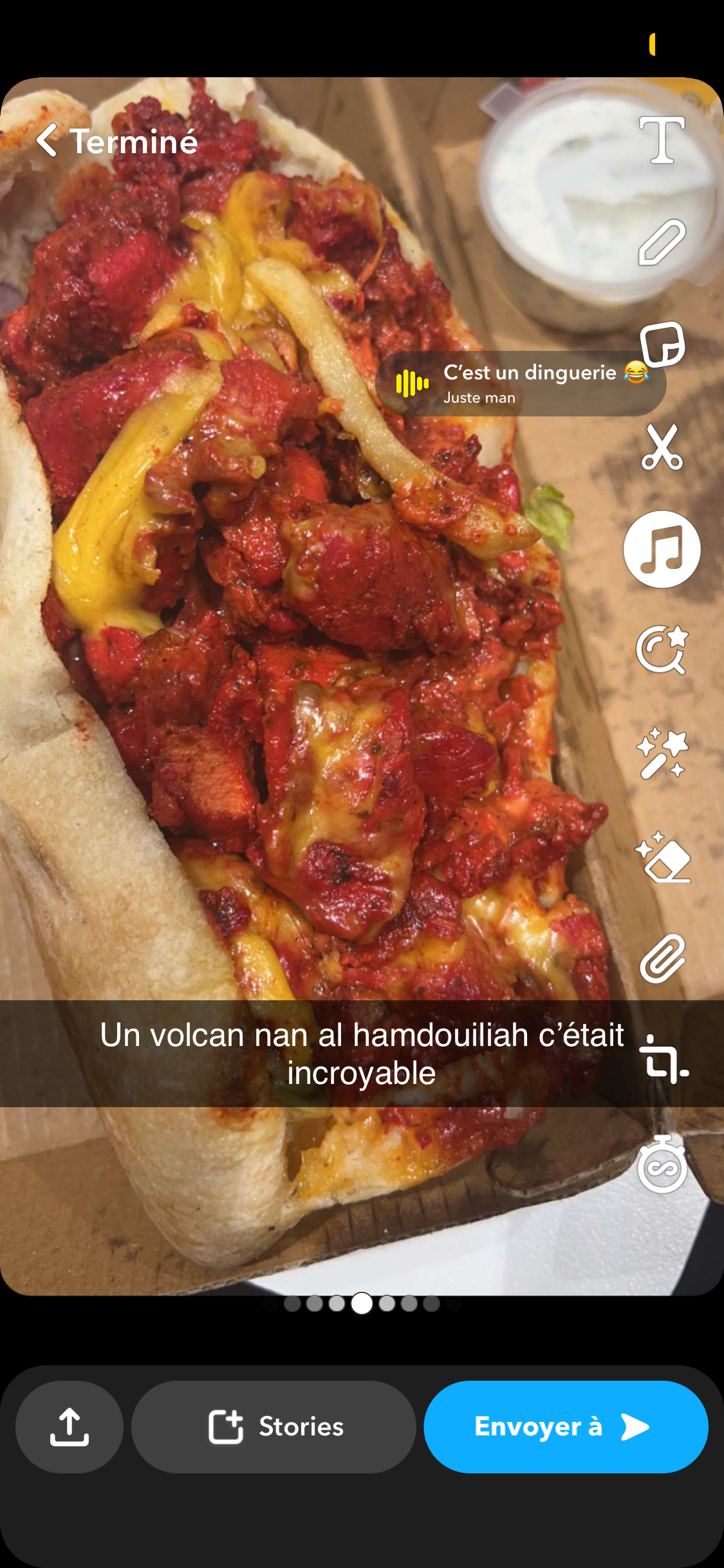The image size is (724, 1568).
Task: Select the scissors cutout tool
Action: point(662,447)
